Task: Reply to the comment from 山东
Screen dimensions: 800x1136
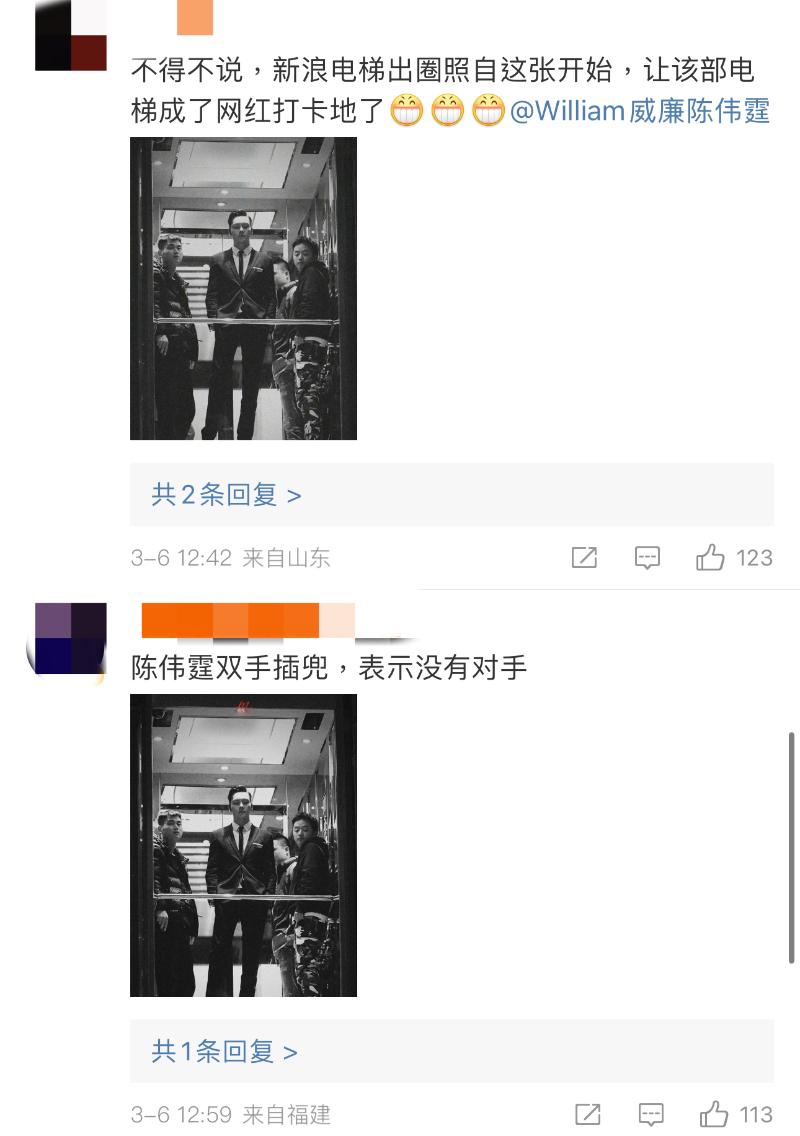Action: coord(648,558)
